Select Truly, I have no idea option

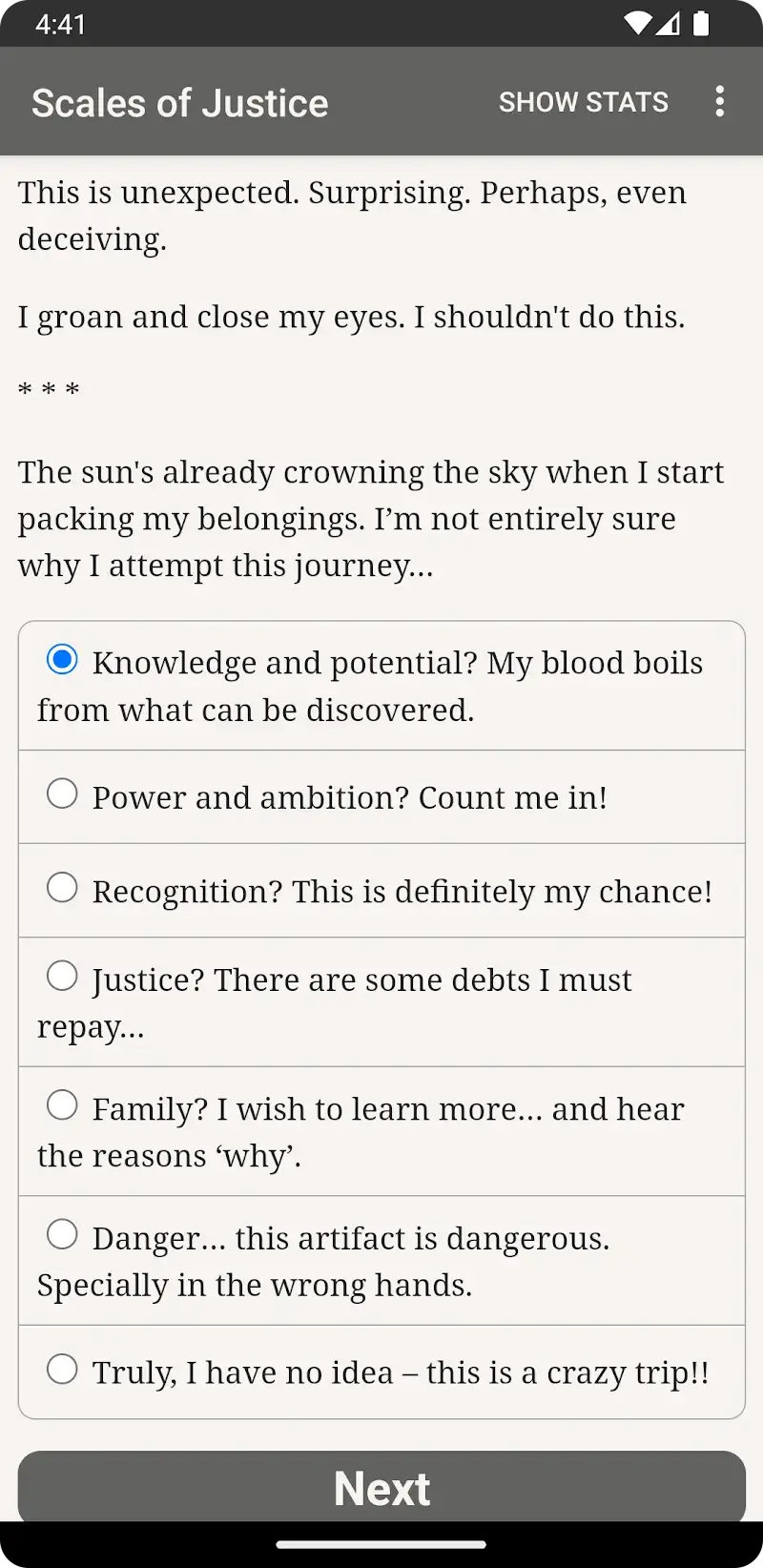click(x=381, y=1372)
